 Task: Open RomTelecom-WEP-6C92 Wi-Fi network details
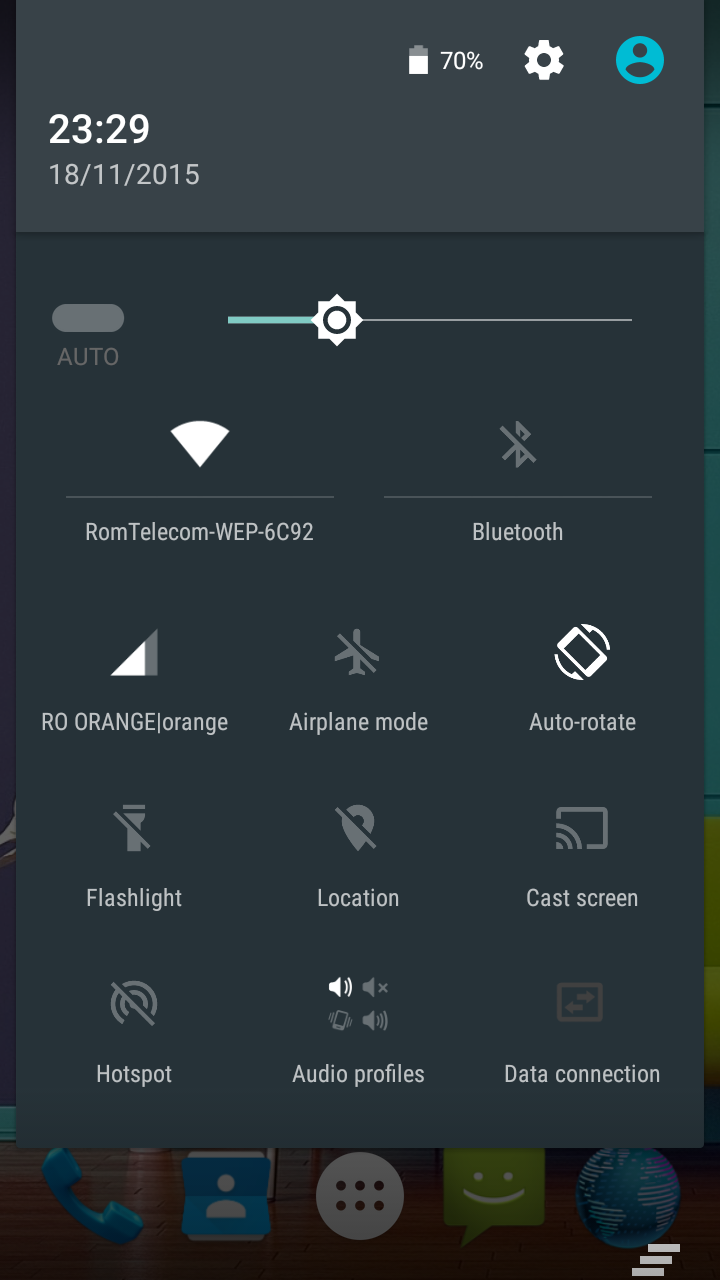click(x=200, y=532)
